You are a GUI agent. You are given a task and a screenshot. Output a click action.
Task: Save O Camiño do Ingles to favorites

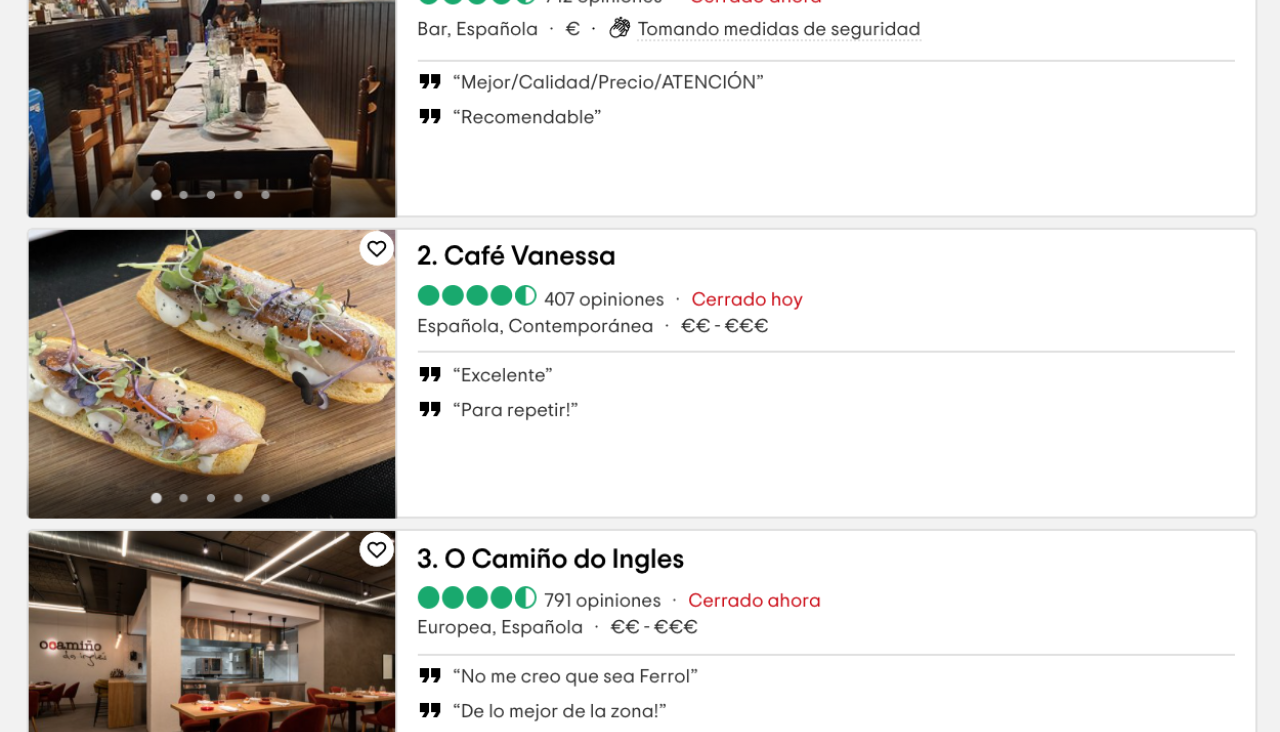click(376, 550)
